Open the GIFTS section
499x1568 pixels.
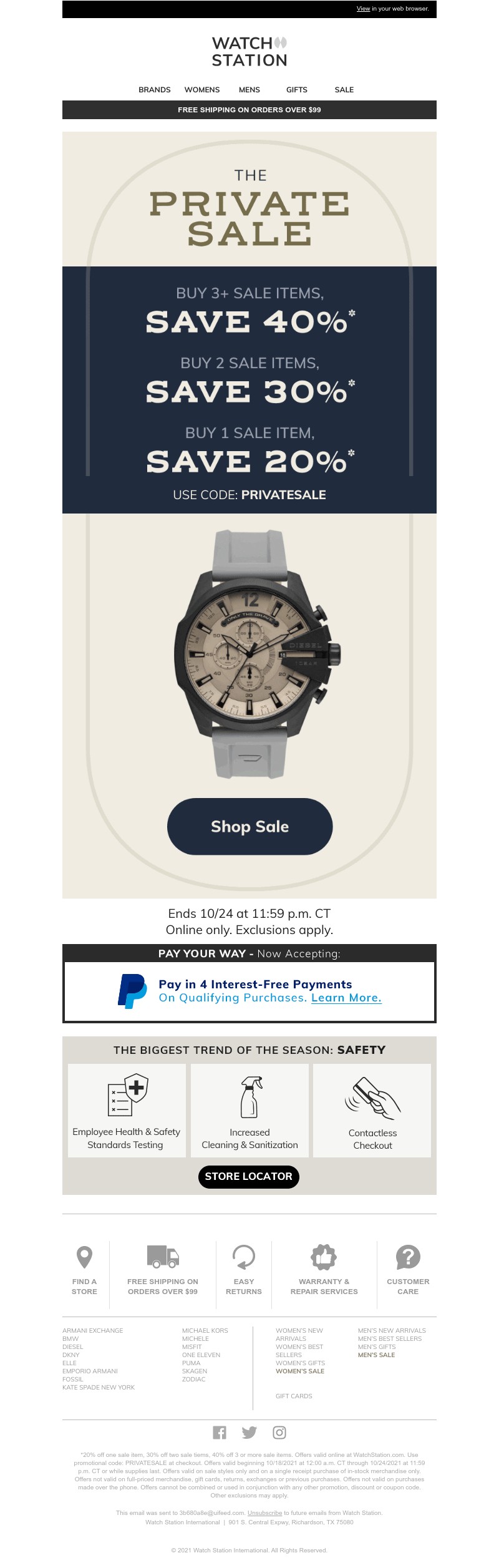click(x=297, y=90)
